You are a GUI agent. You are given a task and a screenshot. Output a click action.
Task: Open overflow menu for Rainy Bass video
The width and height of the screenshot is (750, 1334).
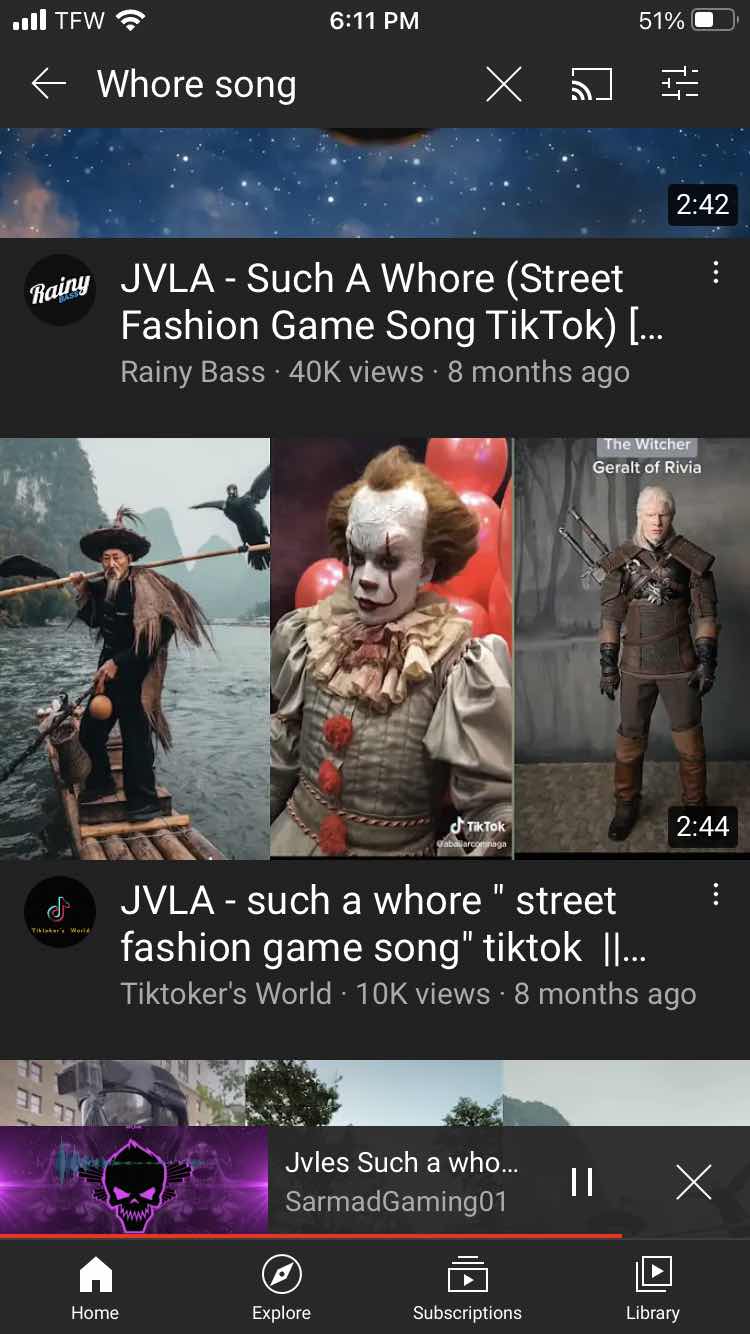[715, 273]
